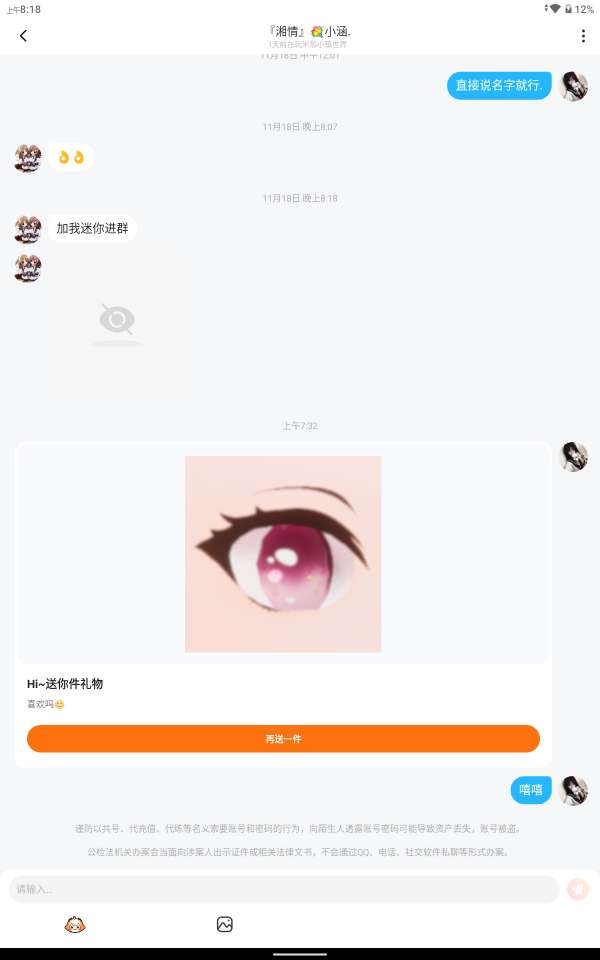Tap the orange 再送一件 button

(283, 739)
